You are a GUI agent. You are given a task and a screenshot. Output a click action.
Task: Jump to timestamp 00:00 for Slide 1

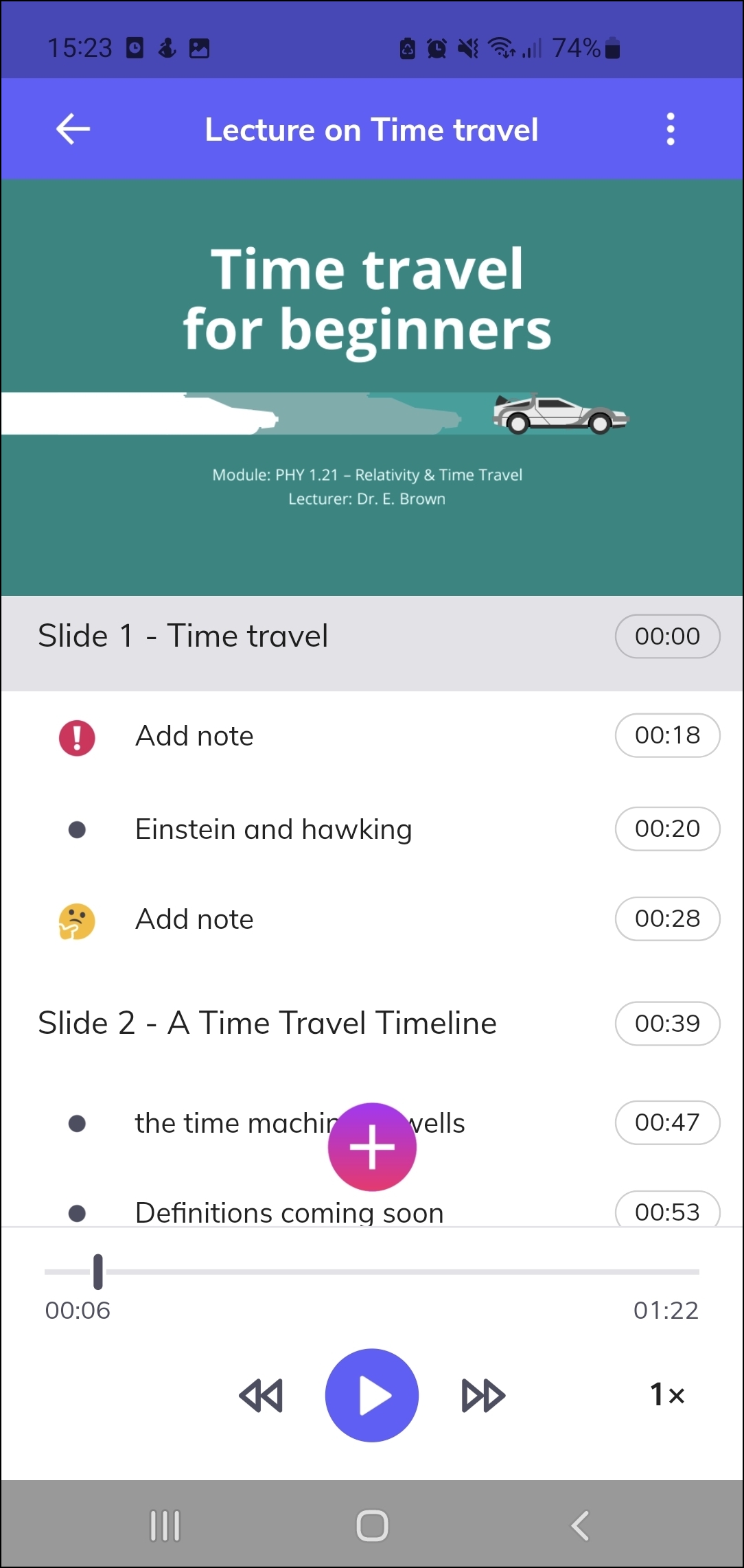pyautogui.click(x=666, y=636)
